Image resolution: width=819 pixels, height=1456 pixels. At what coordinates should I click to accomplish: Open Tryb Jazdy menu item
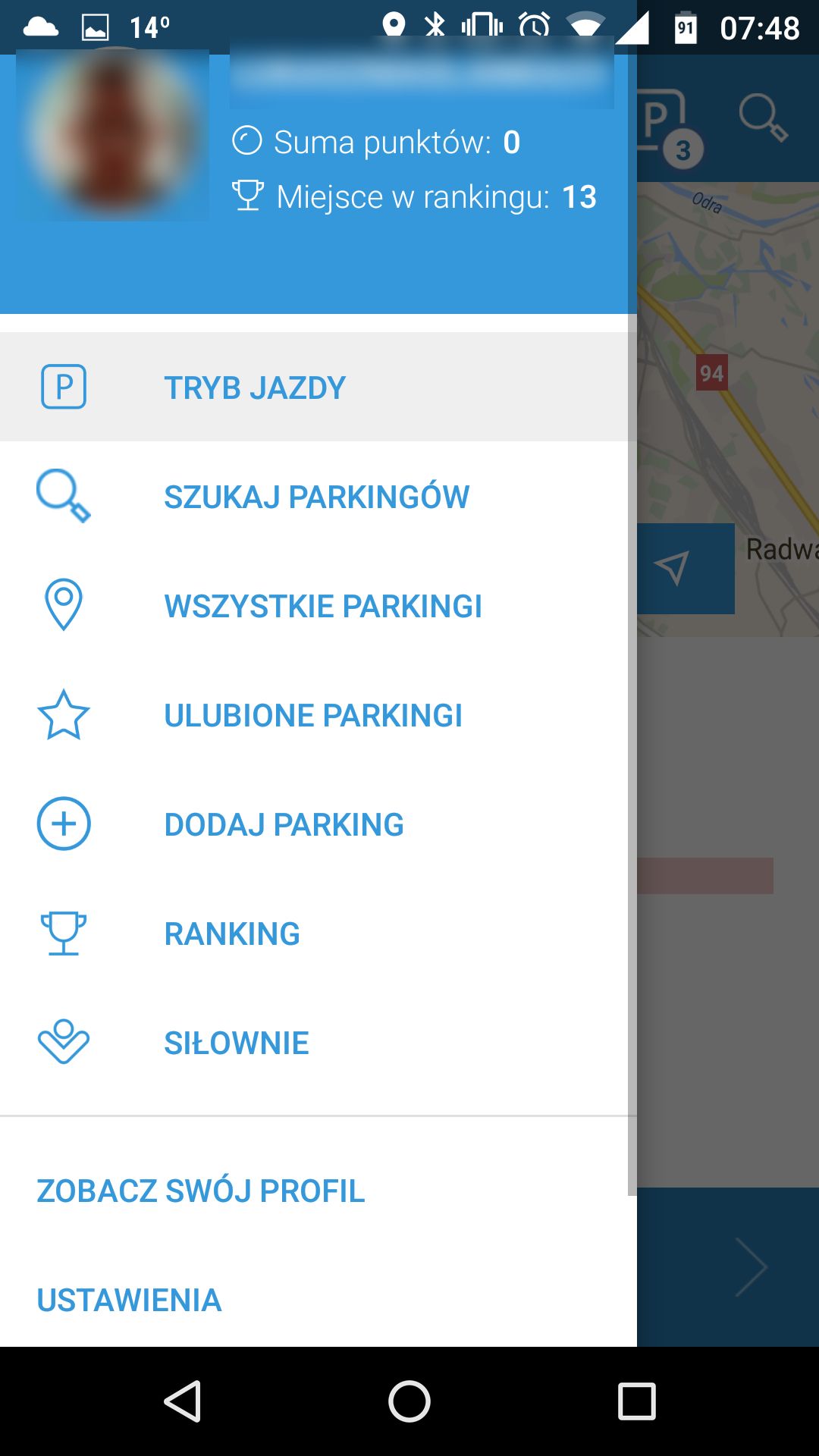tap(318, 387)
